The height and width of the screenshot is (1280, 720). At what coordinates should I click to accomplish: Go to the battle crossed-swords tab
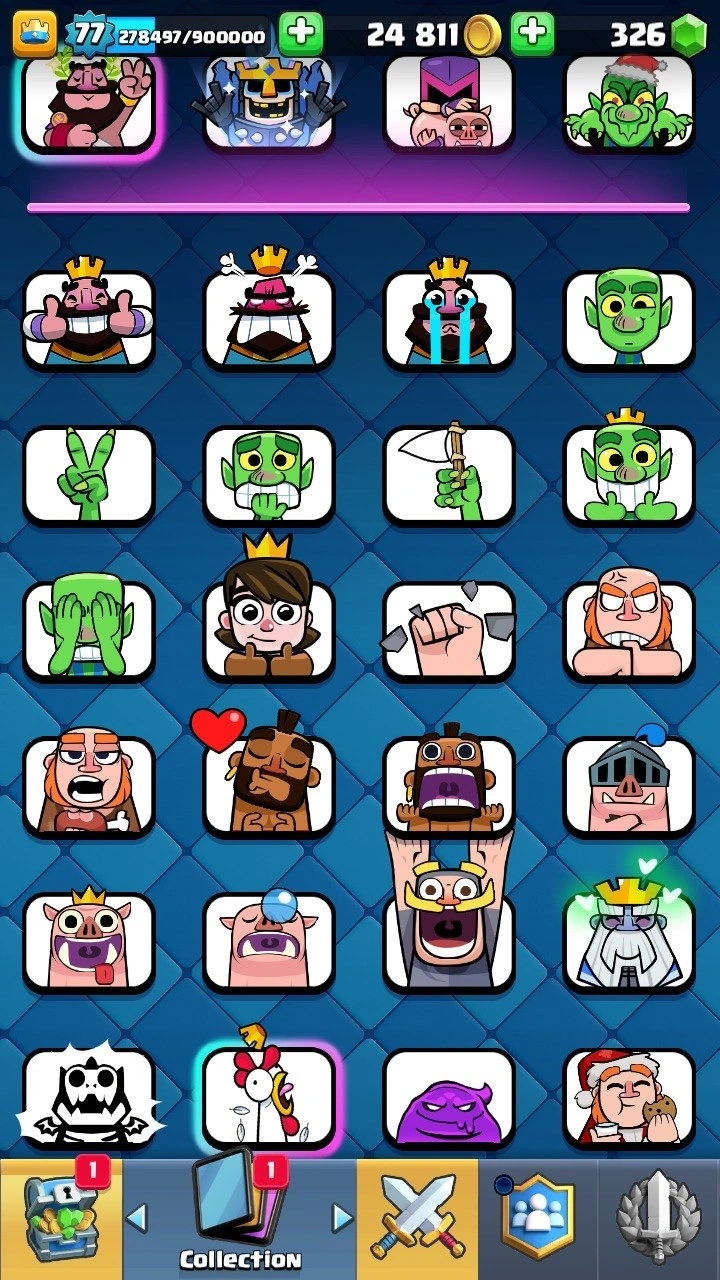[417, 1219]
